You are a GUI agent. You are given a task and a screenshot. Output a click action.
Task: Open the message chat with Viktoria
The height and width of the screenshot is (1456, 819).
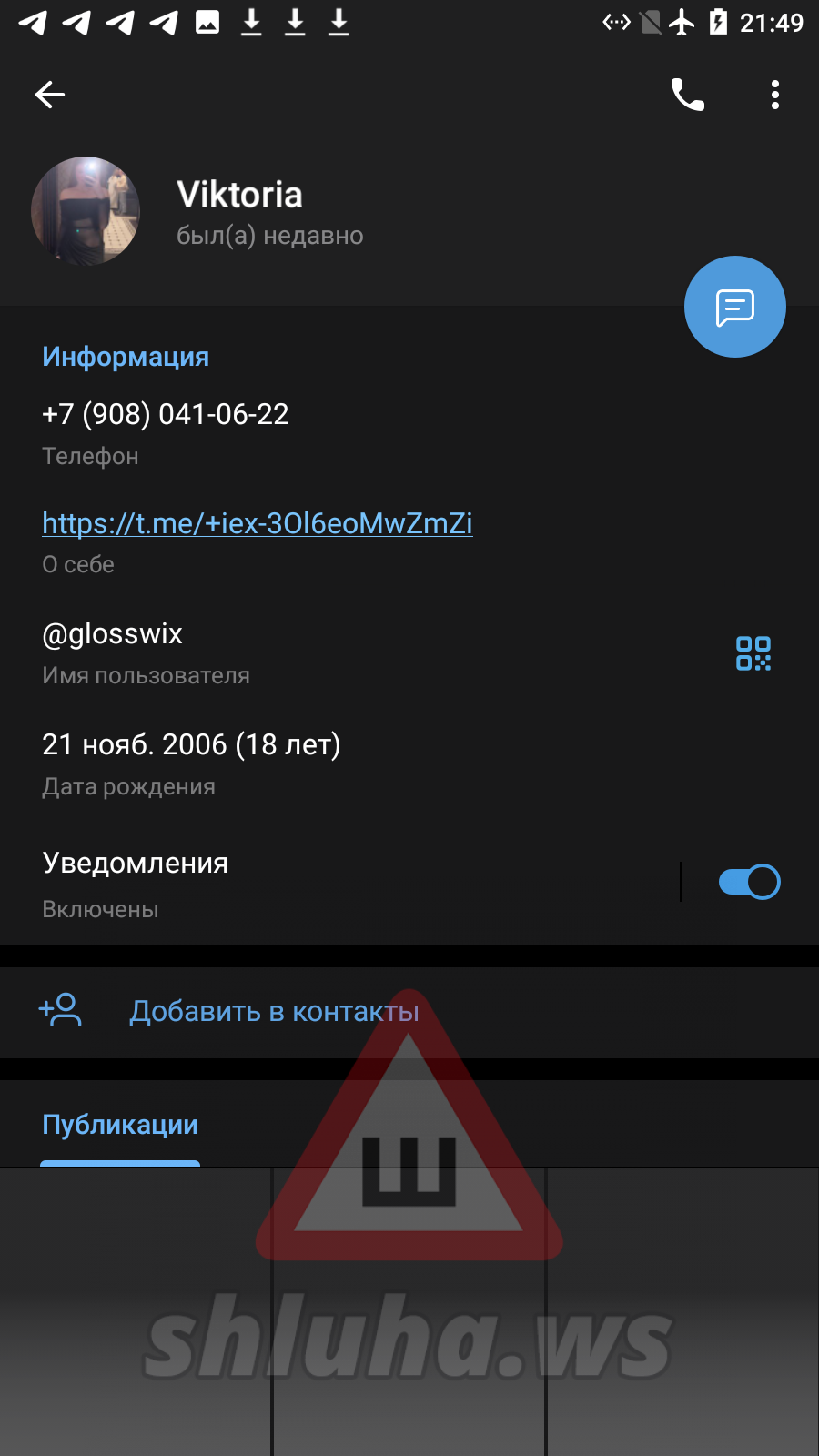[x=734, y=308]
